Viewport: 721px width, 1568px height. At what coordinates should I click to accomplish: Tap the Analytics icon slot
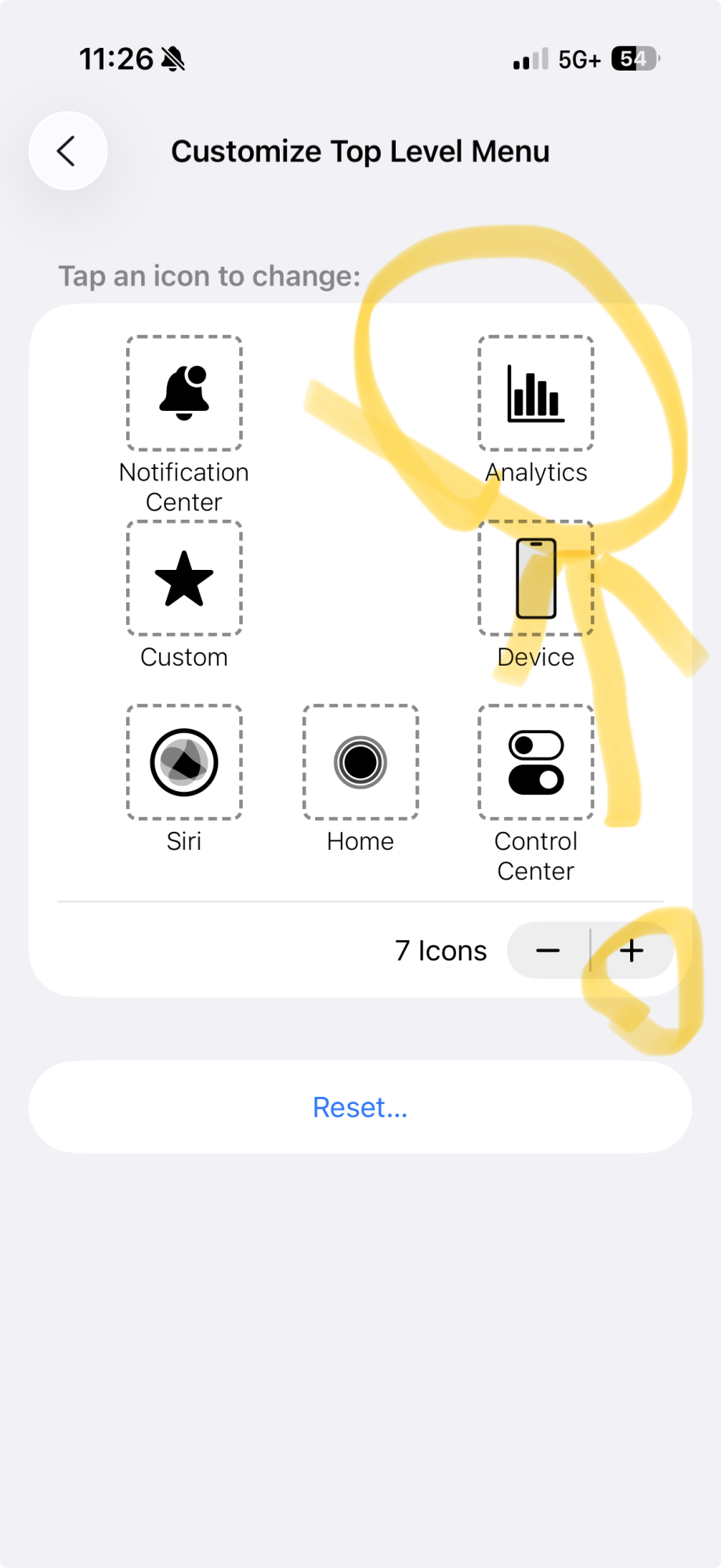coord(536,394)
